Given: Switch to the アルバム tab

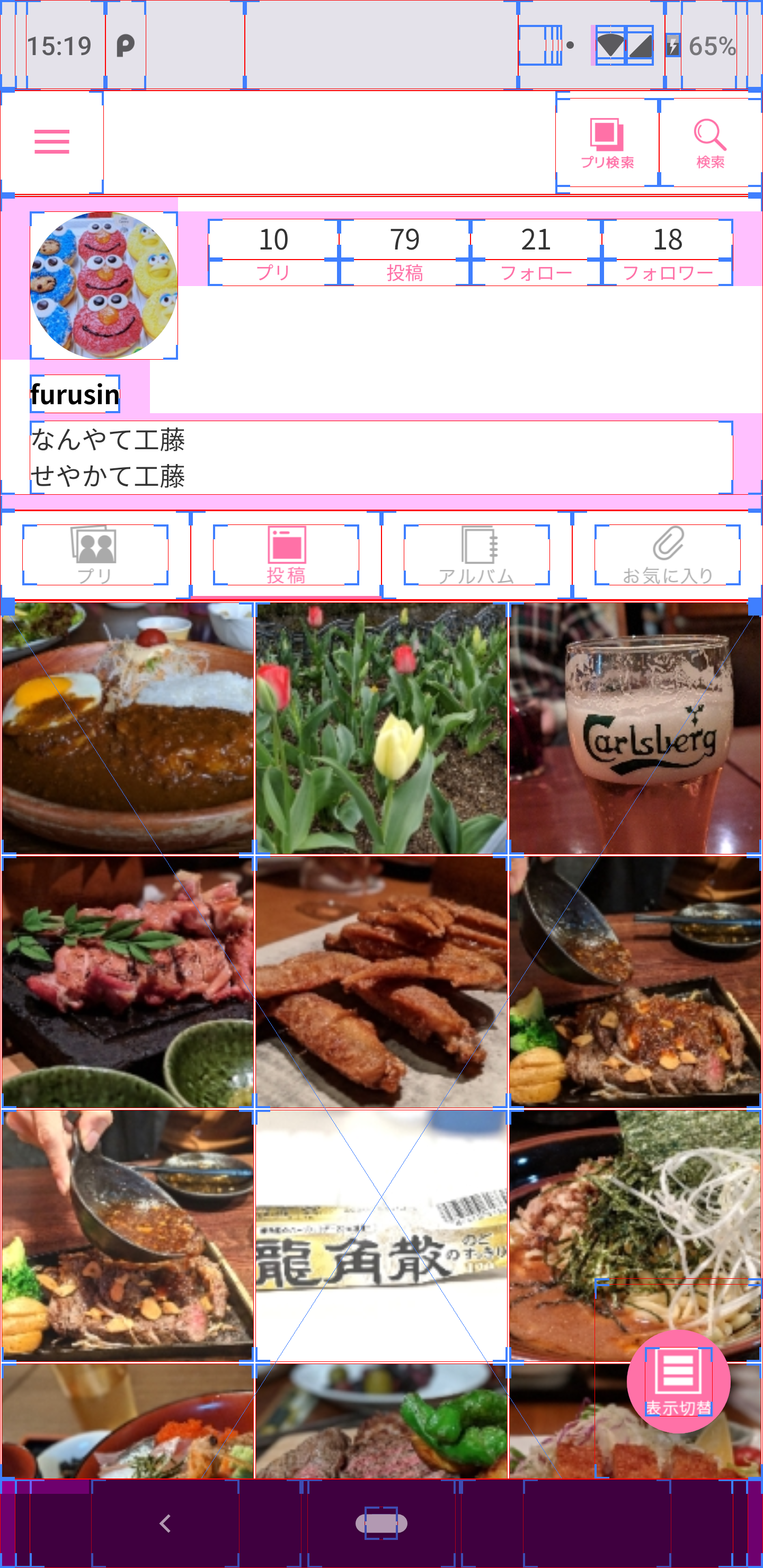Looking at the screenshot, I should [476, 555].
